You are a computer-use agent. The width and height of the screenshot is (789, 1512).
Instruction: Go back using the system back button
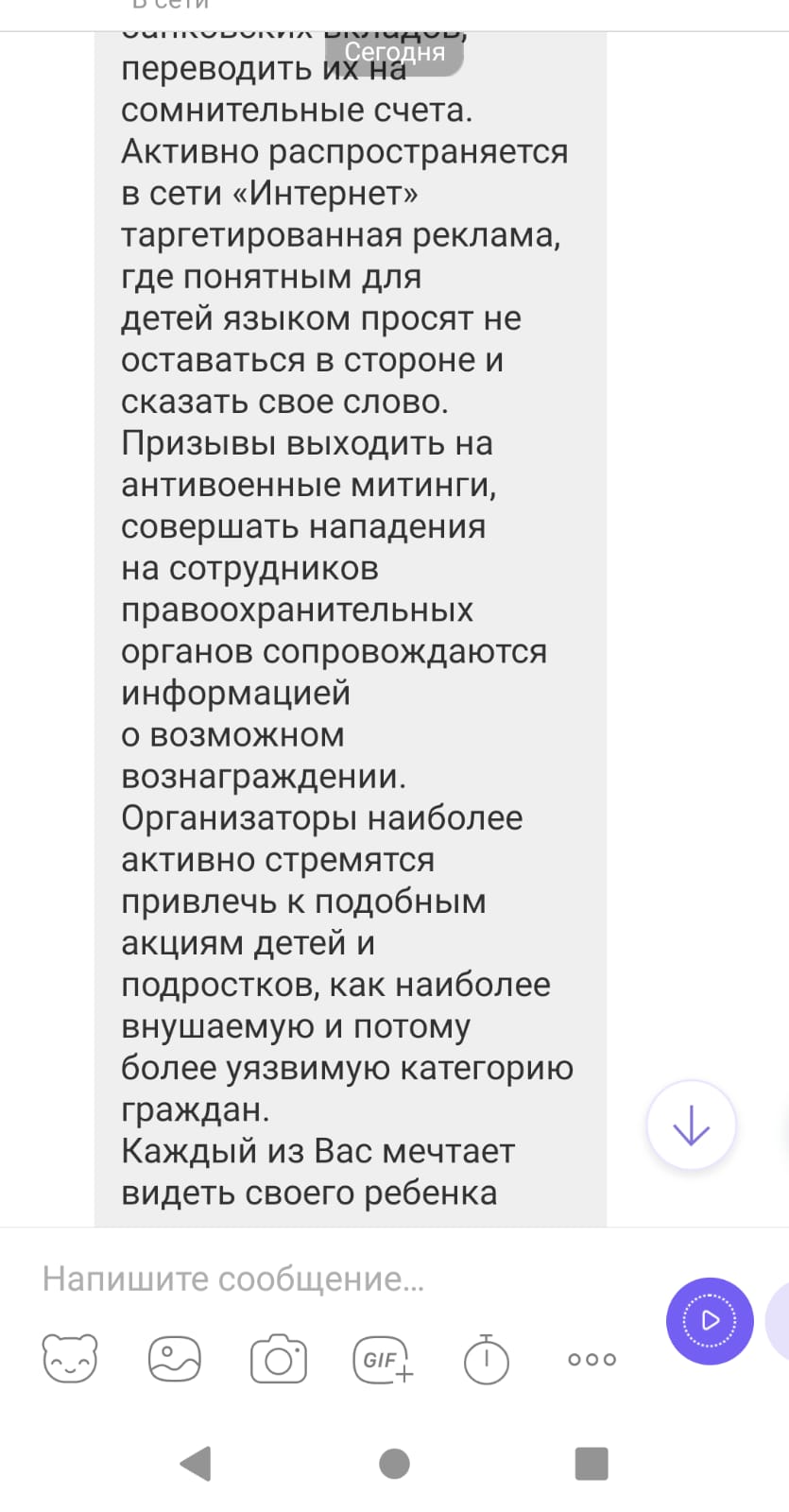point(196,1463)
